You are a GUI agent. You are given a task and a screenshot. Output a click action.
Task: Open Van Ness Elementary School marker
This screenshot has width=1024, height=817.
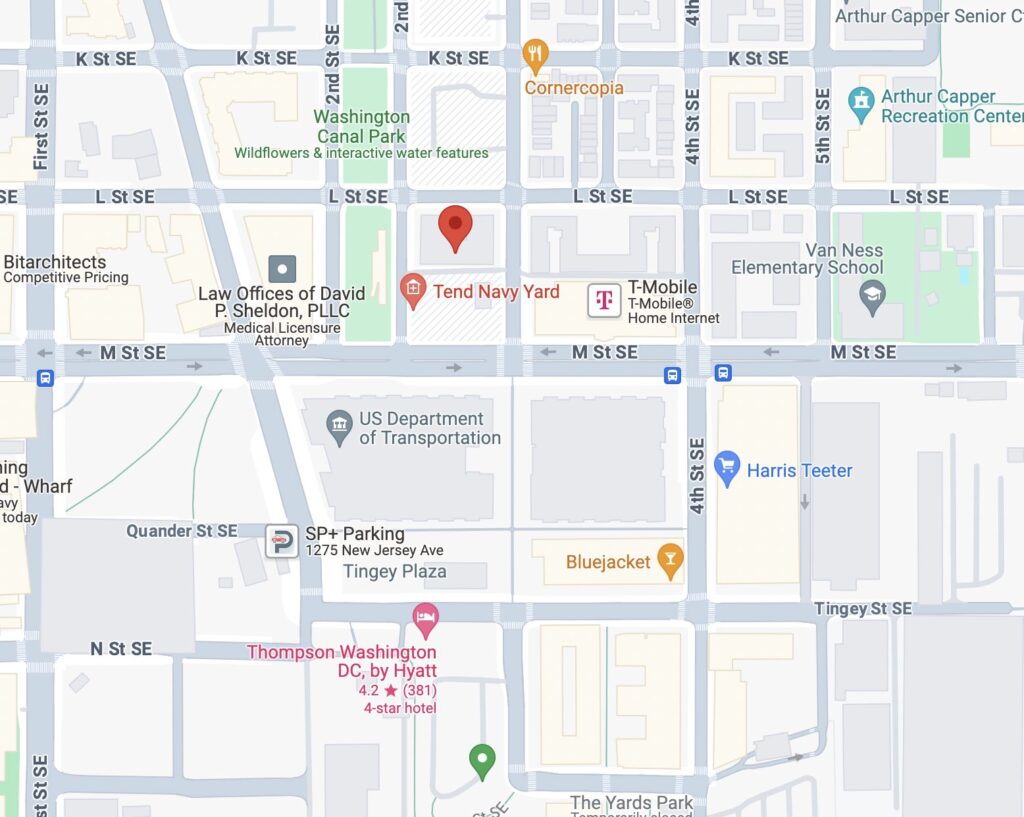873,297
